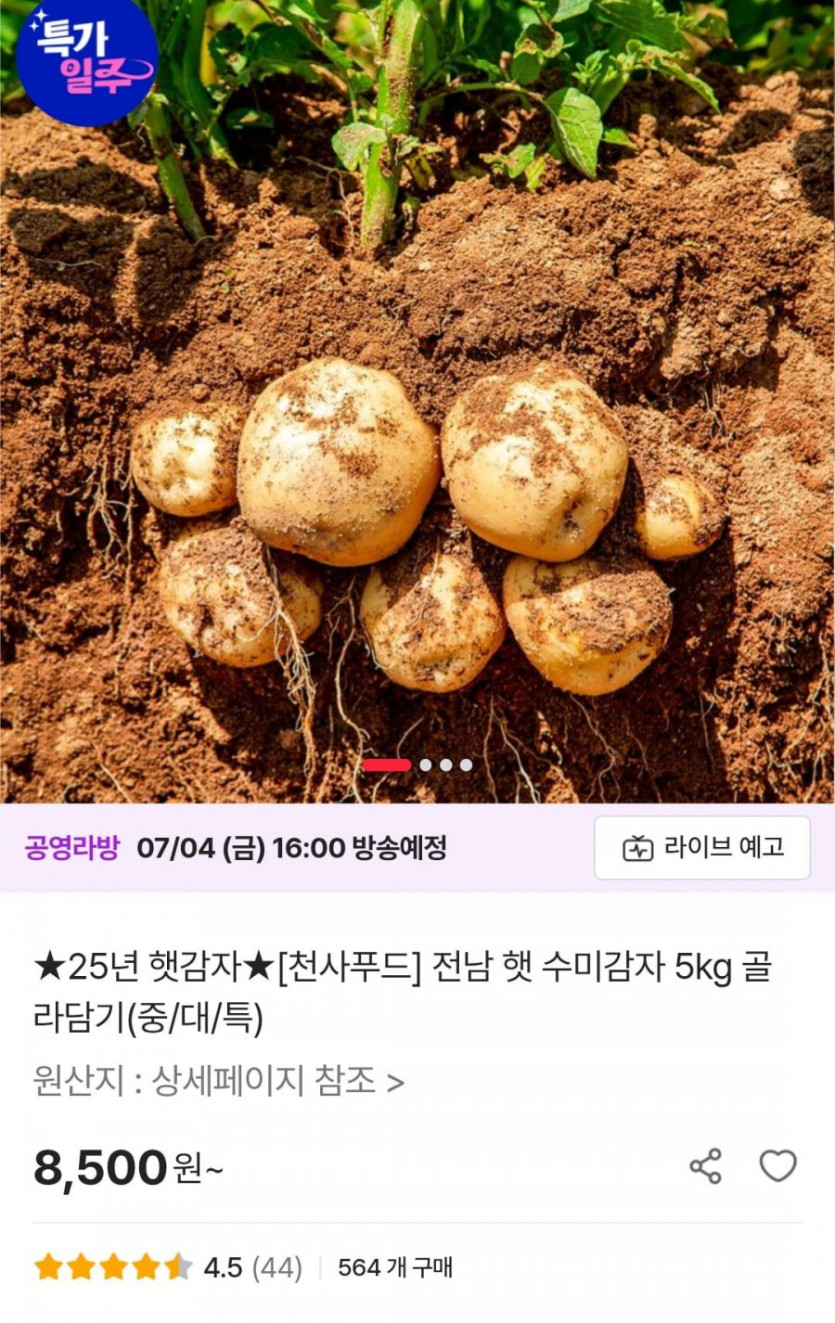Image resolution: width=835 pixels, height=1323 pixels.
Task: Add the product to wishlist with heart
Action: [x=778, y=1166]
